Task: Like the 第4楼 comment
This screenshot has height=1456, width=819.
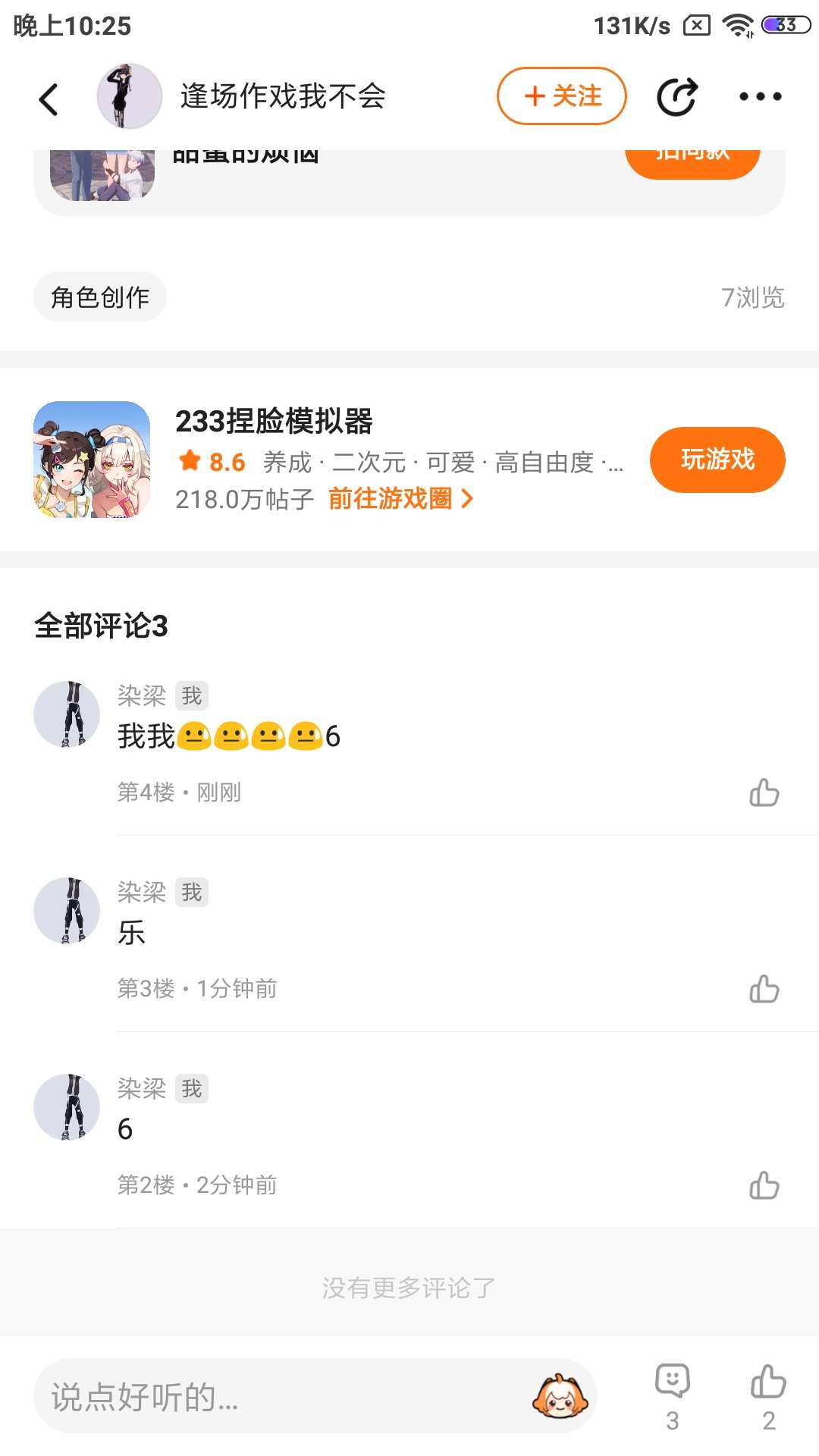Action: click(x=764, y=792)
